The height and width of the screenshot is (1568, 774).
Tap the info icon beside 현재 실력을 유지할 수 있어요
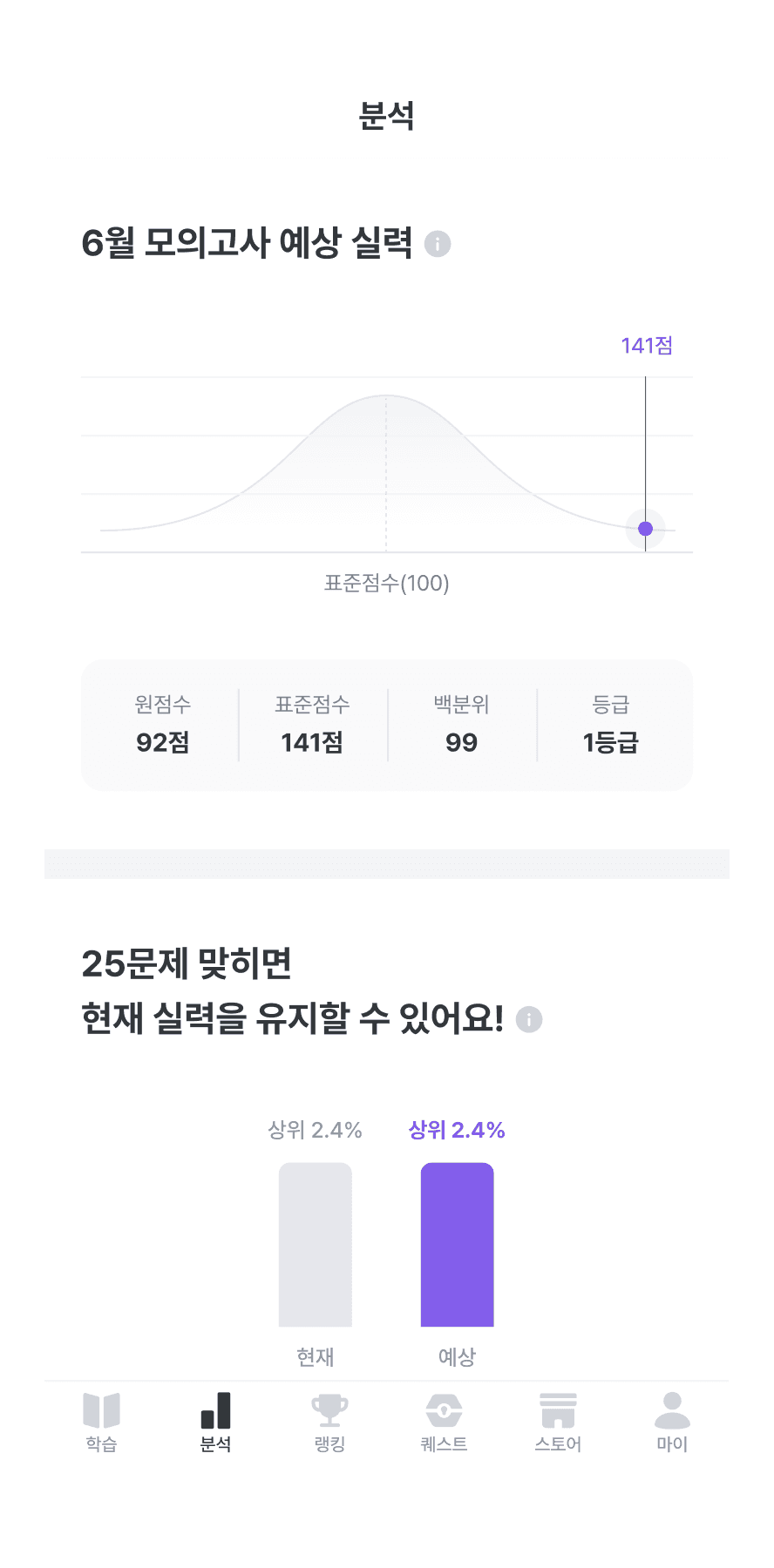(x=528, y=1019)
